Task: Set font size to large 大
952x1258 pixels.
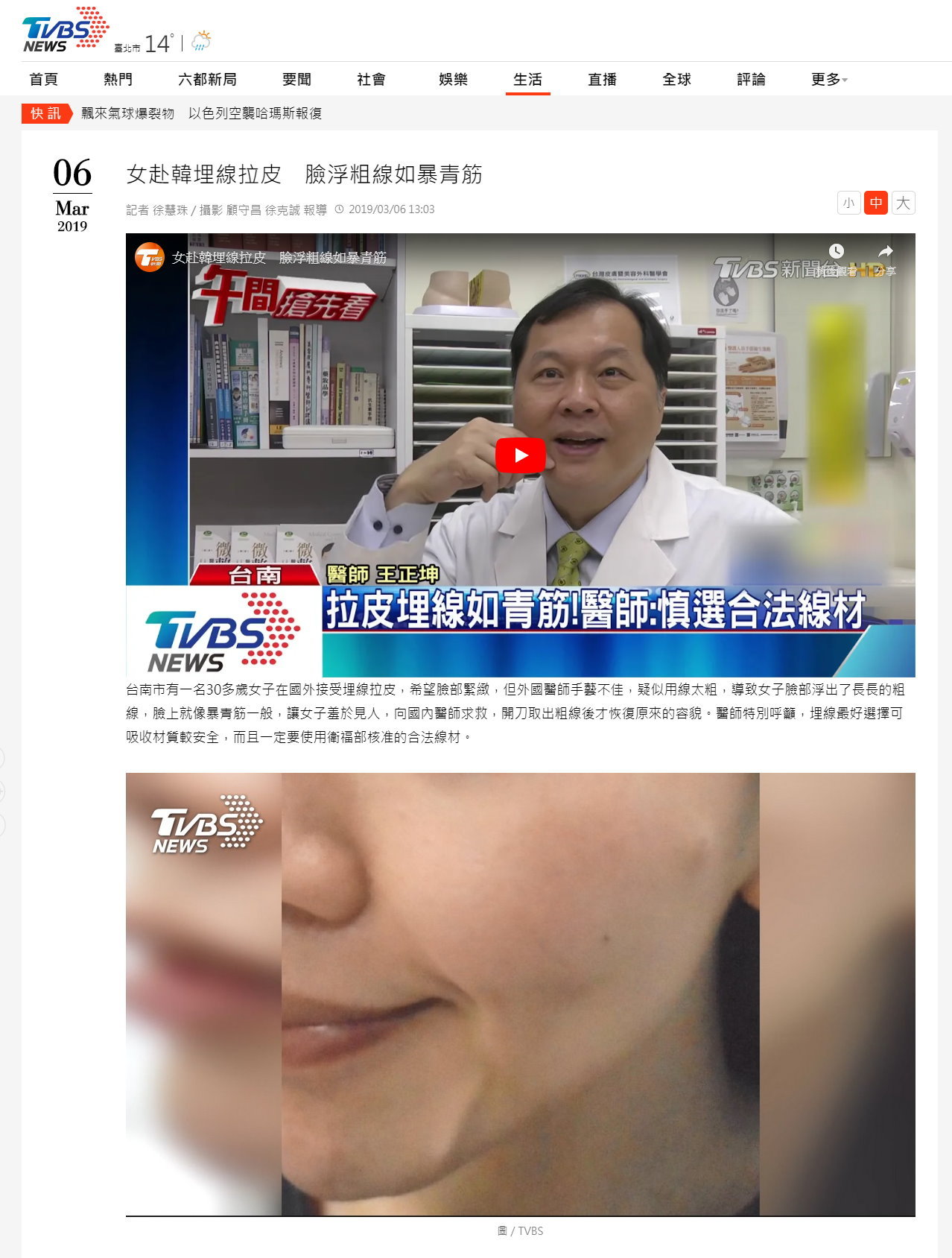Action: click(x=903, y=203)
